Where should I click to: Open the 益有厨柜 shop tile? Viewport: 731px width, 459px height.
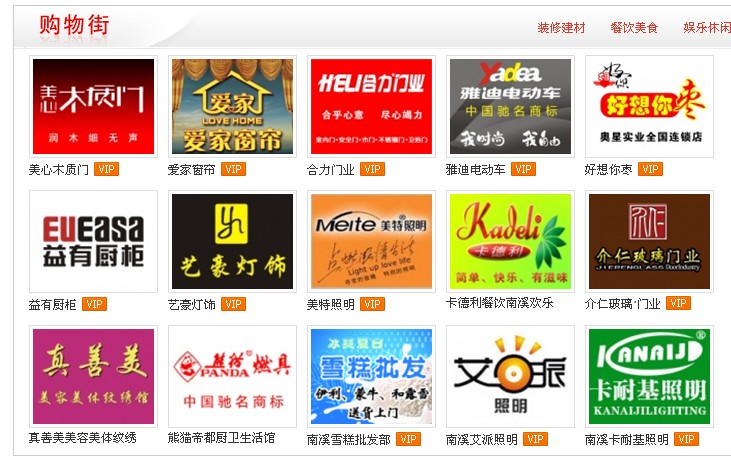click(93, 241)
